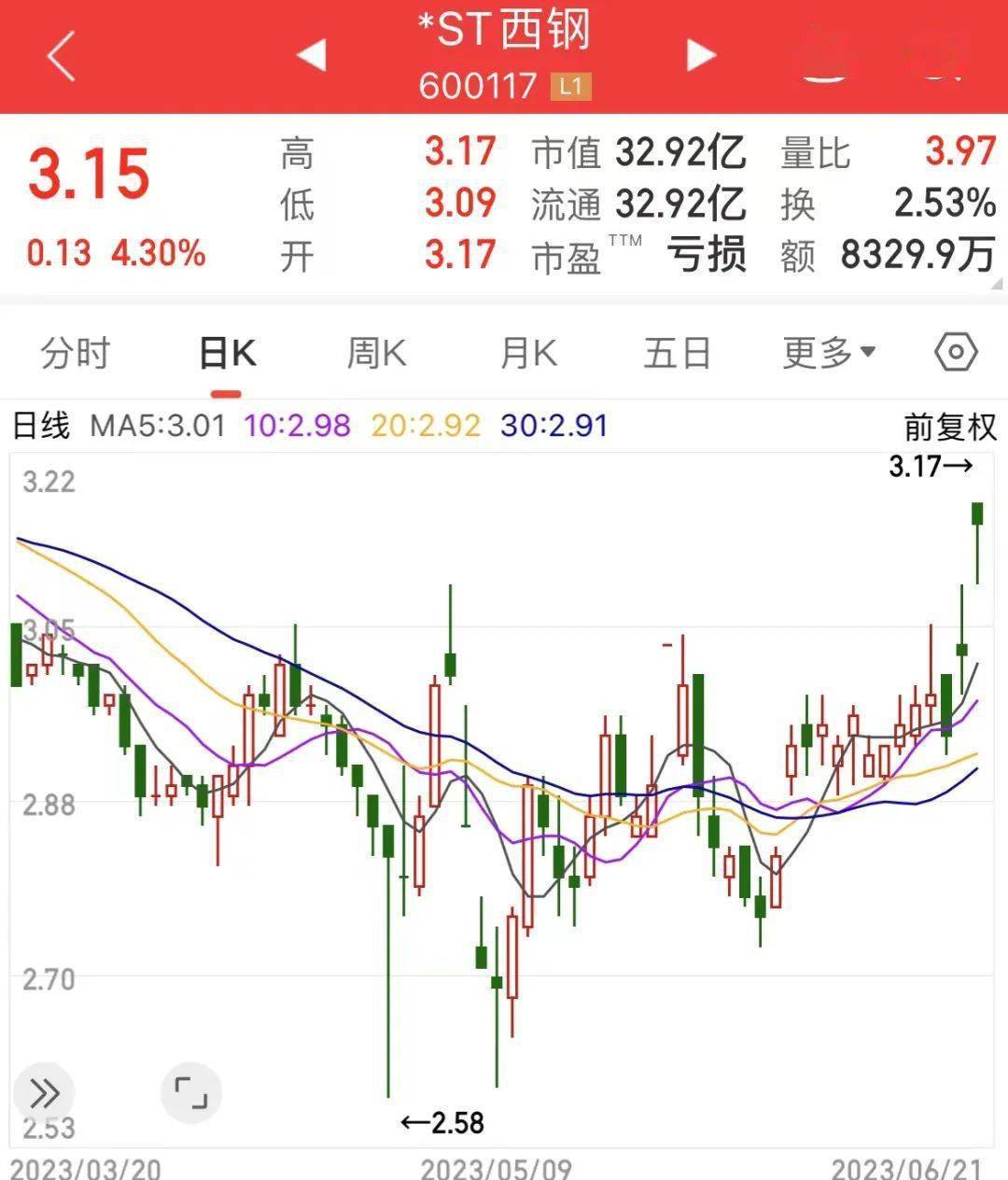The image size is (1008, 1180).
Task: Open the 月K chart tab
Action: tap(528, 354)
